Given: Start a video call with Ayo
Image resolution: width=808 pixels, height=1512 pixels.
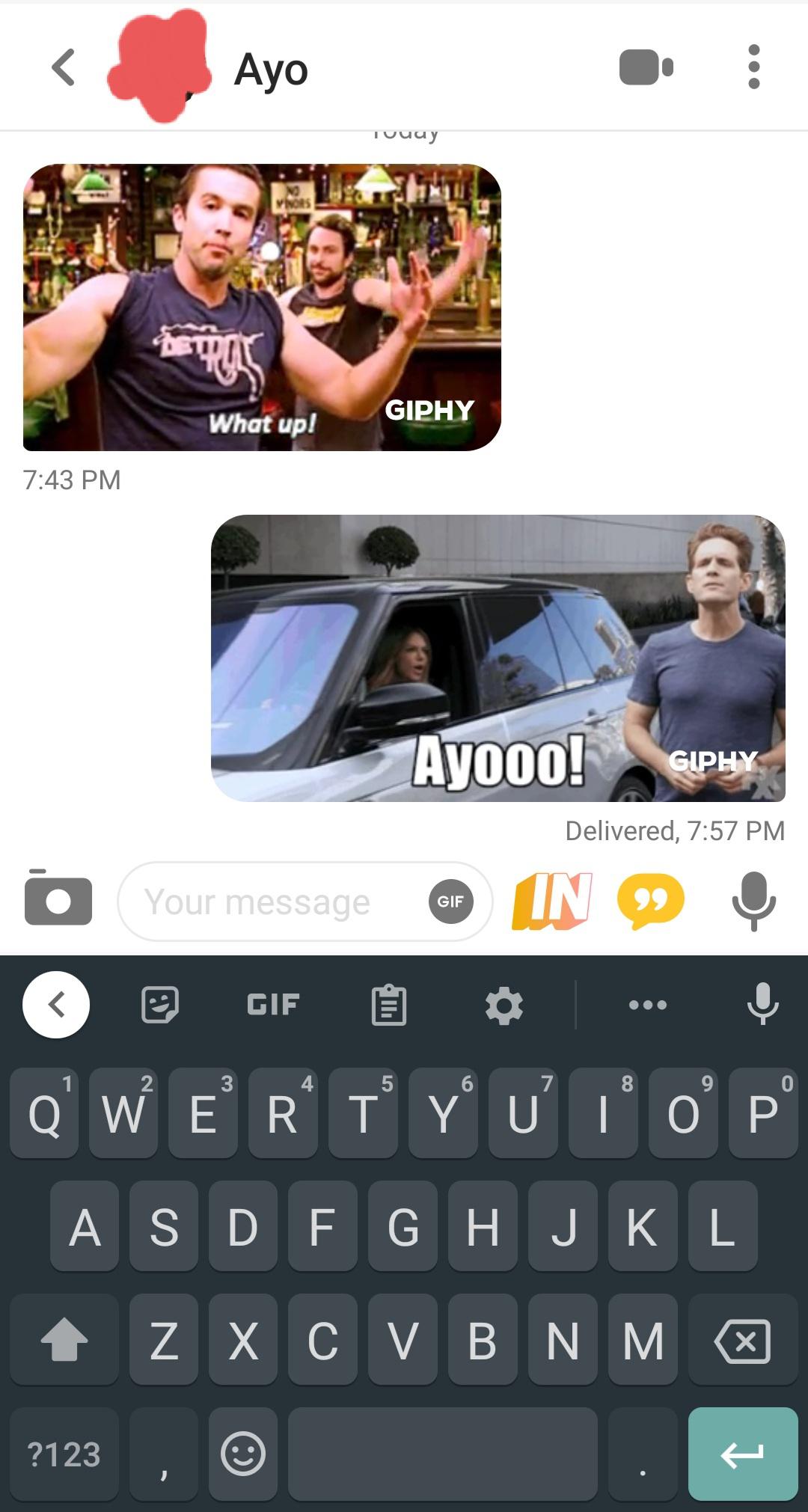Looking at the screenshot, I should [646, 68].
